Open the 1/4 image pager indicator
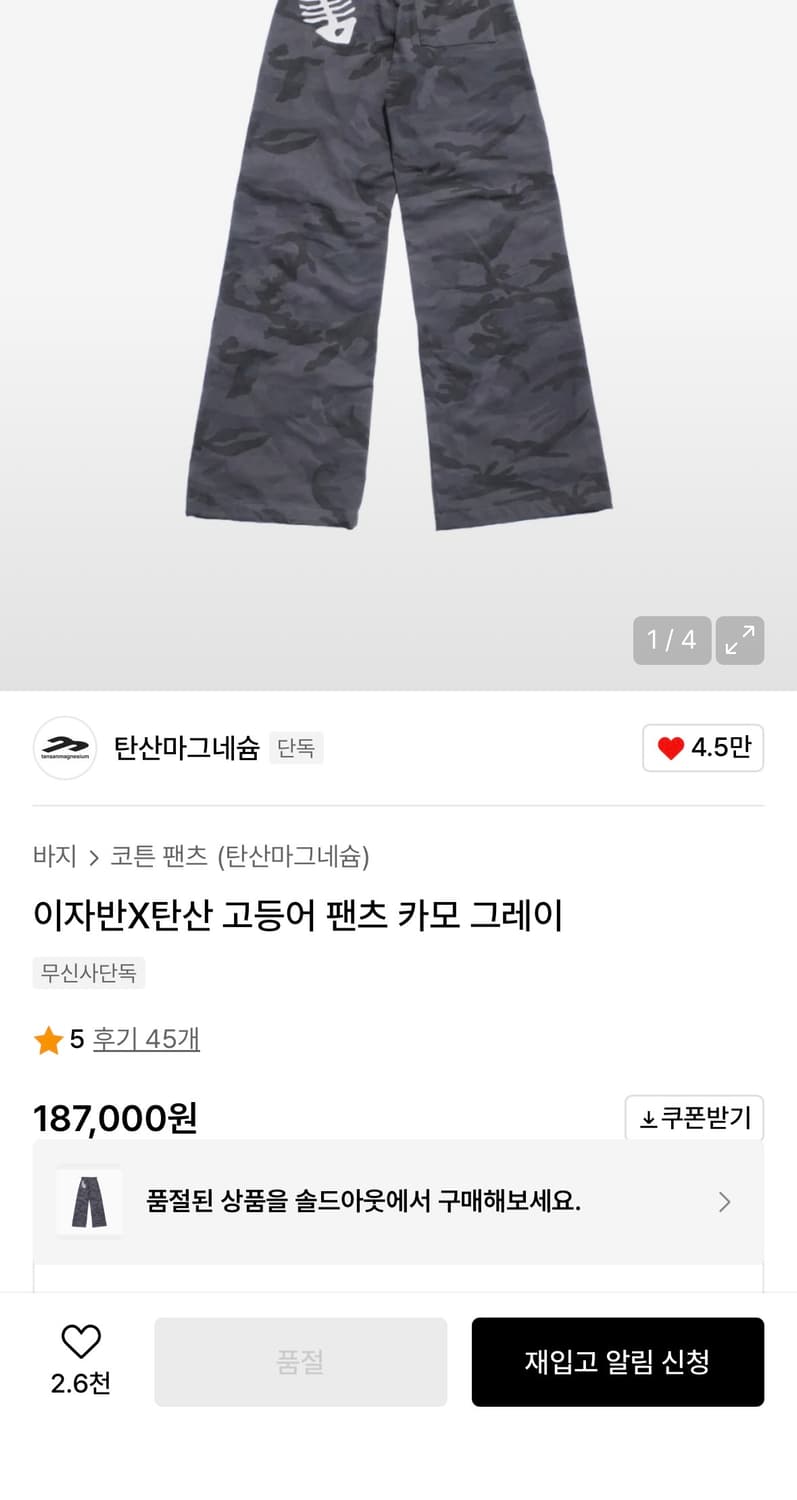The image size is (797, 1500). (671, 640)
